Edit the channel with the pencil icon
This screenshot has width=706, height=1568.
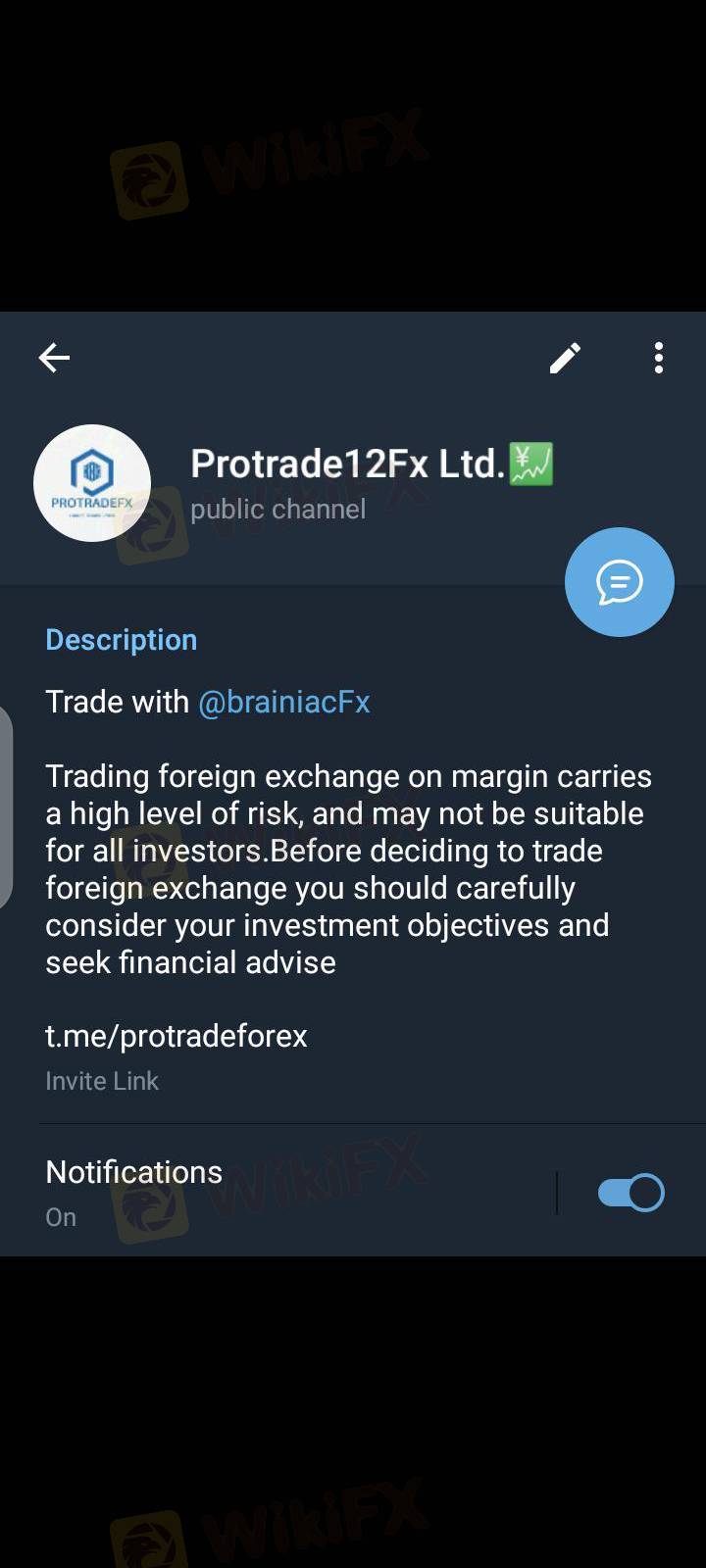(565, 359)
